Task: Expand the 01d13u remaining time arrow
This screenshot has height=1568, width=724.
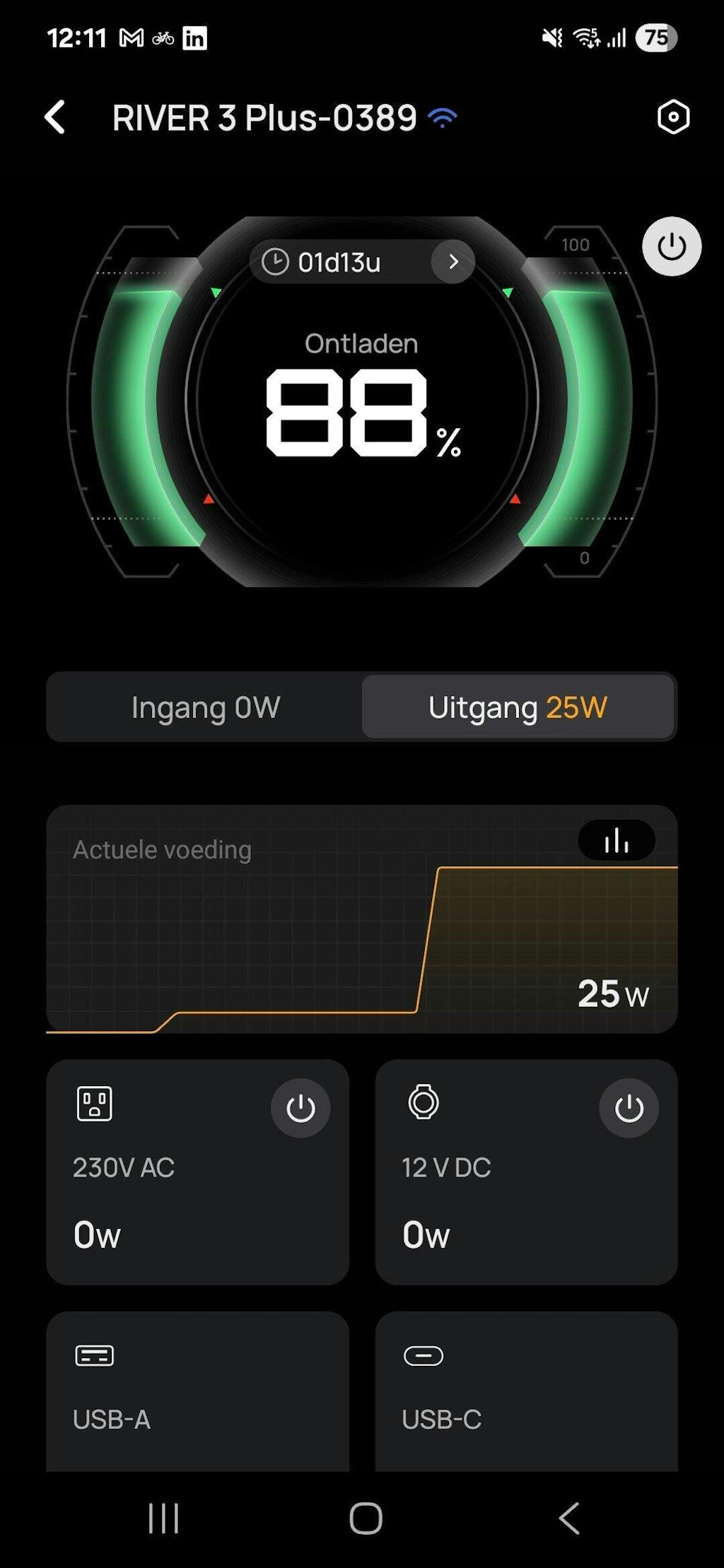Action: click(453, 262)
